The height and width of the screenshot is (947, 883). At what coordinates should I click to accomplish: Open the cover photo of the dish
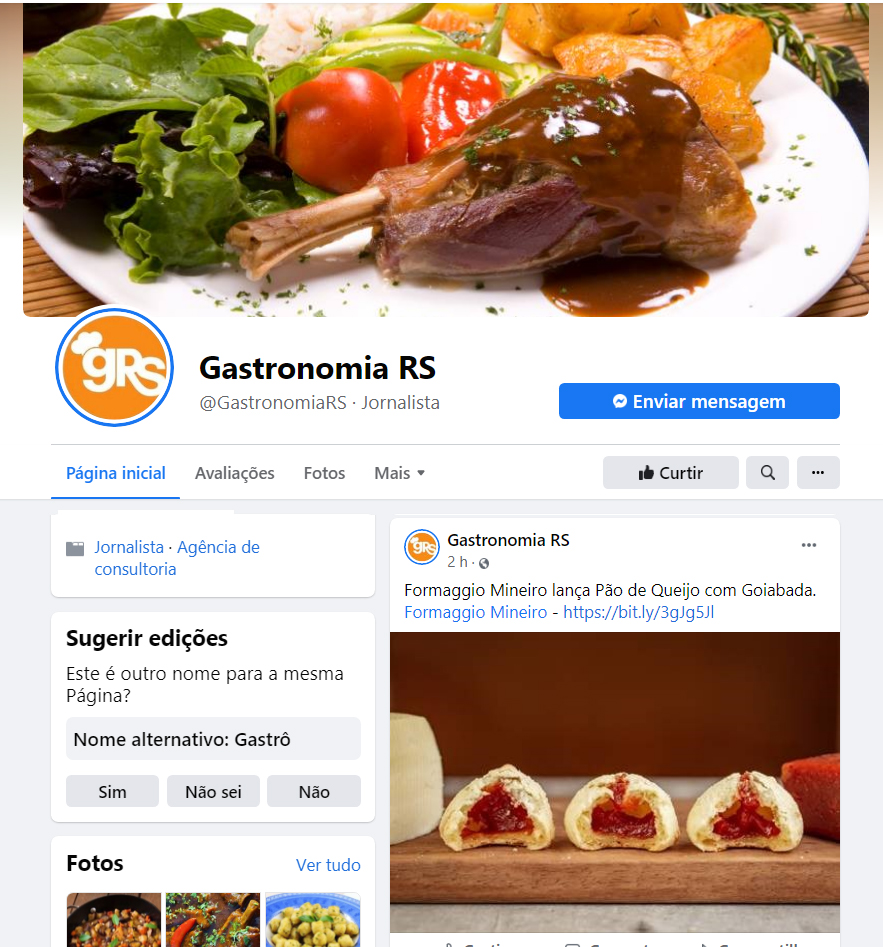tap(445, 160)
